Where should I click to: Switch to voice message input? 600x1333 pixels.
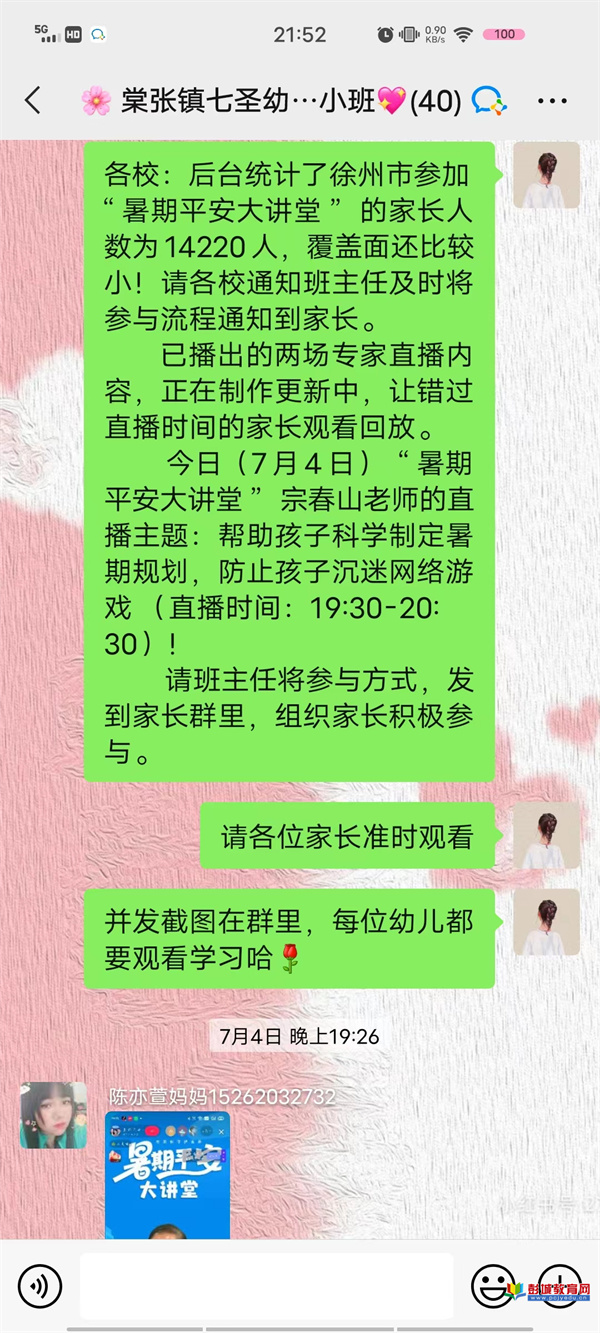tap(40, 1285)
